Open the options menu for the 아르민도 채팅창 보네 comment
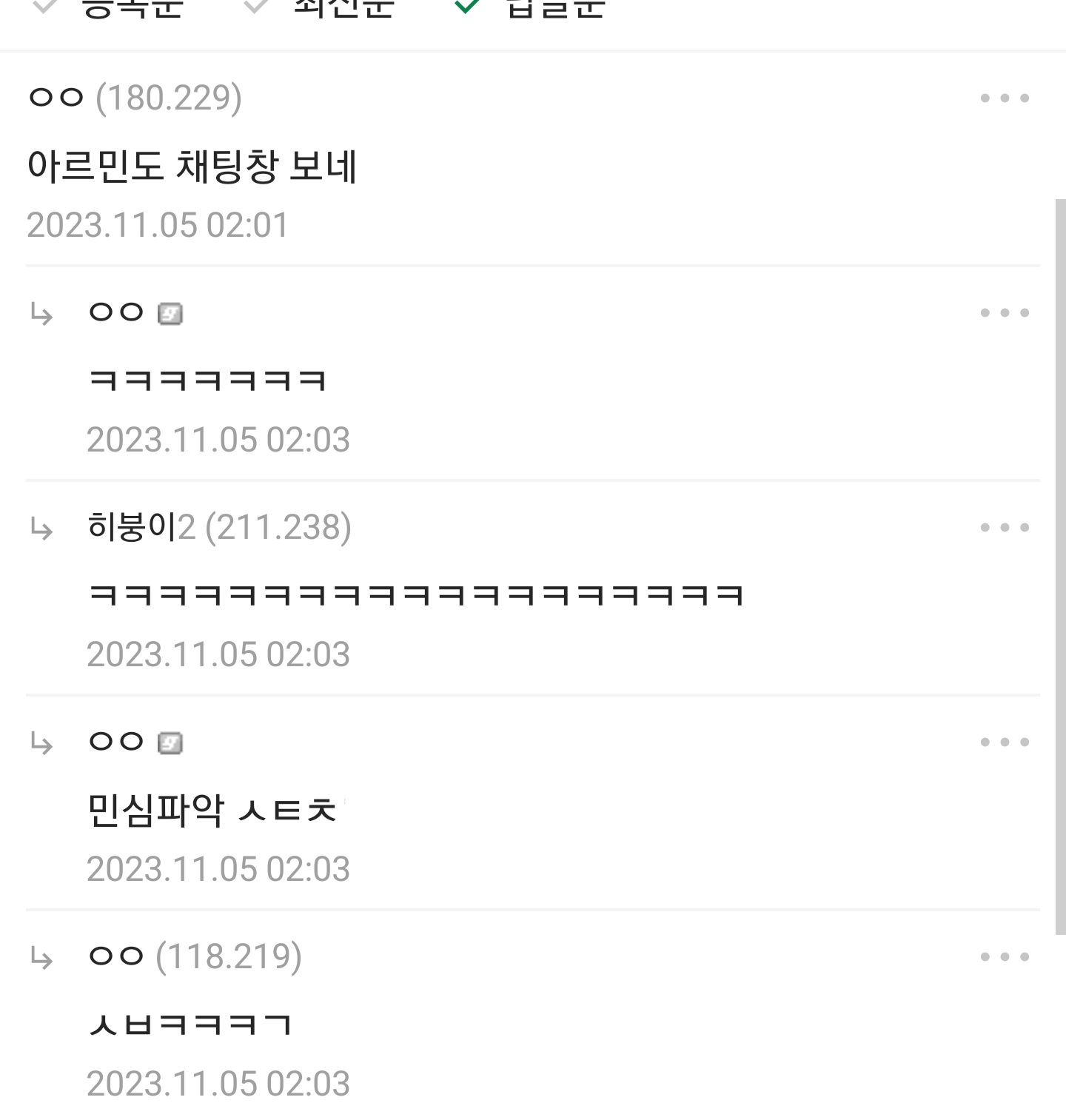This screenshot has height=1120, width=1066. coord(1005,98)
